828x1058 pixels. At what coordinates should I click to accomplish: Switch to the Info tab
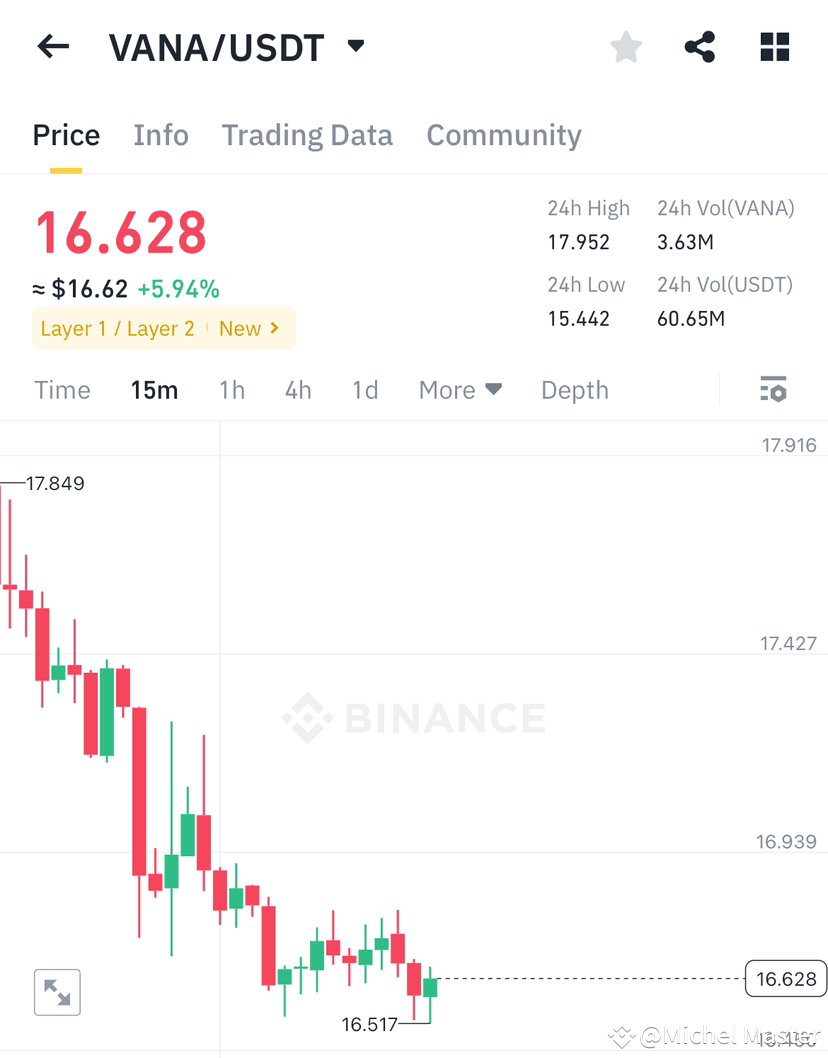tap(160, 135)
